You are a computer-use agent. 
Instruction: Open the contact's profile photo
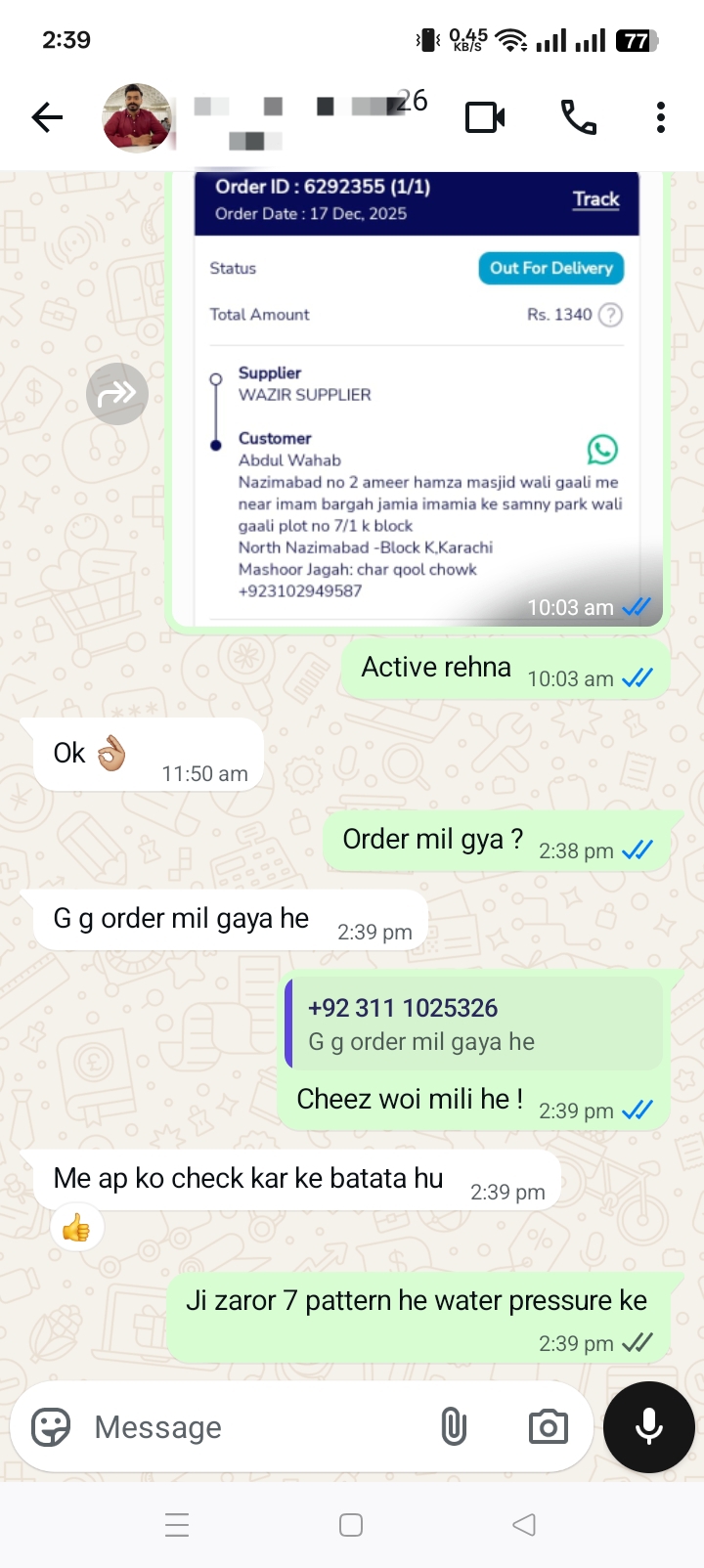(x=137, y=118)
